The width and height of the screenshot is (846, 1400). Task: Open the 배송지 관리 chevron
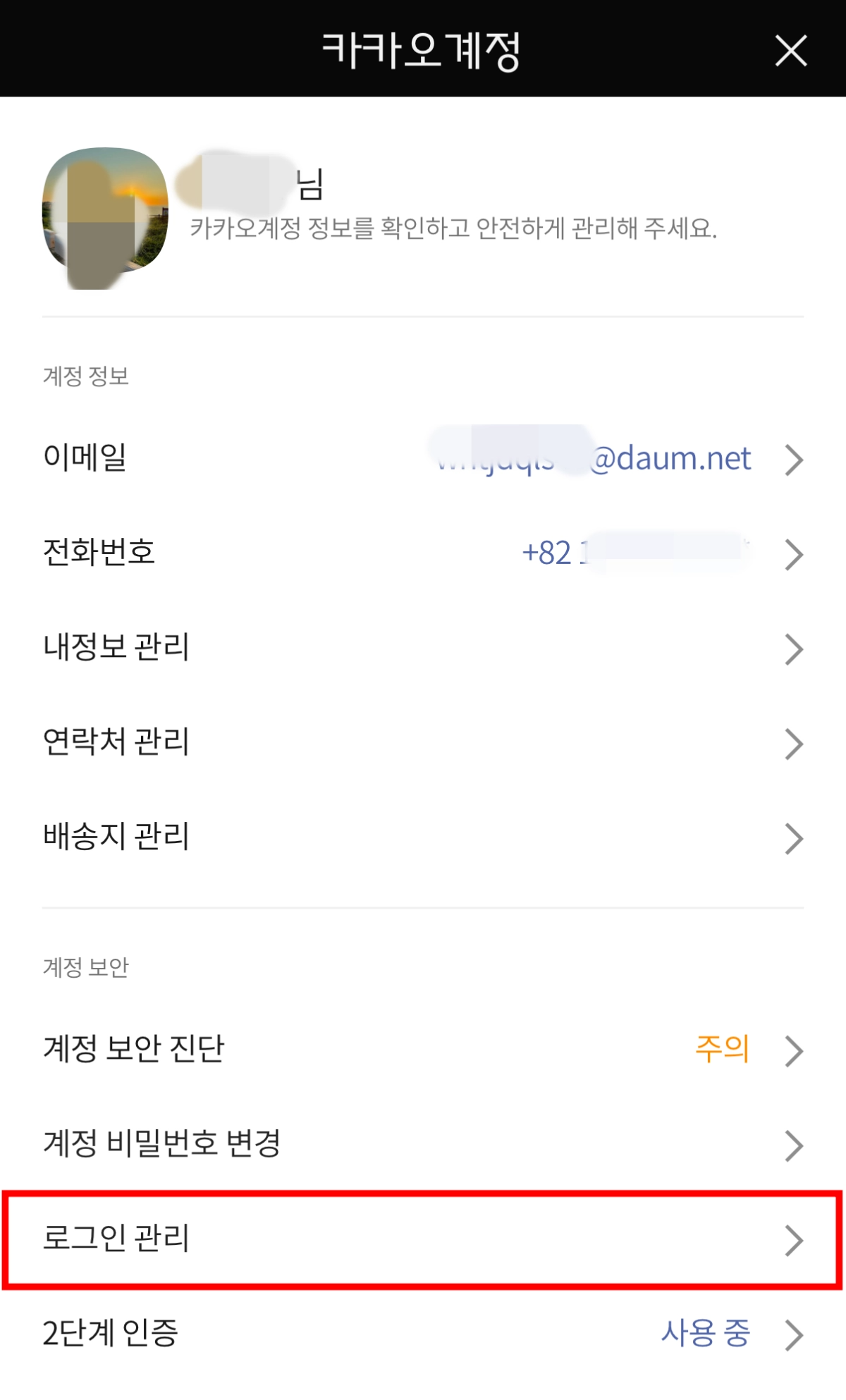[795, 837]
